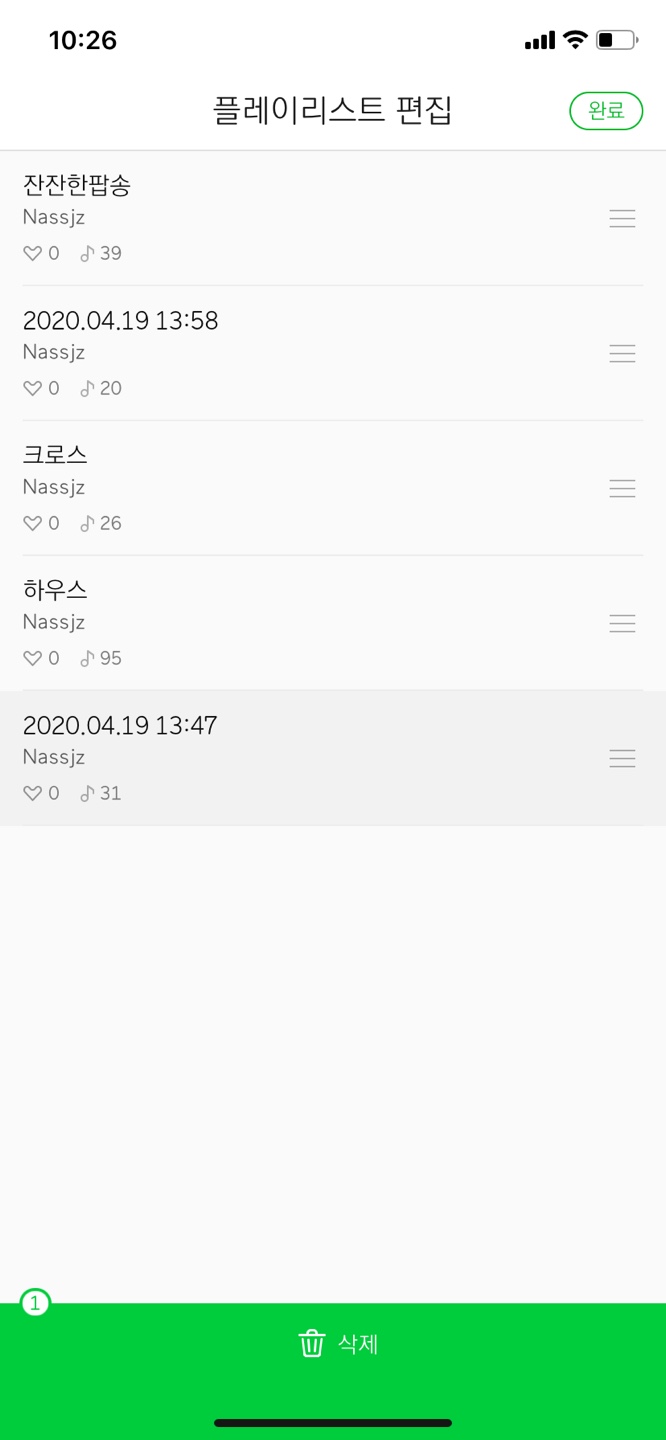666x1440 pixels.
Task: Select the 하우스 playlist
Action: click(333, 623)
